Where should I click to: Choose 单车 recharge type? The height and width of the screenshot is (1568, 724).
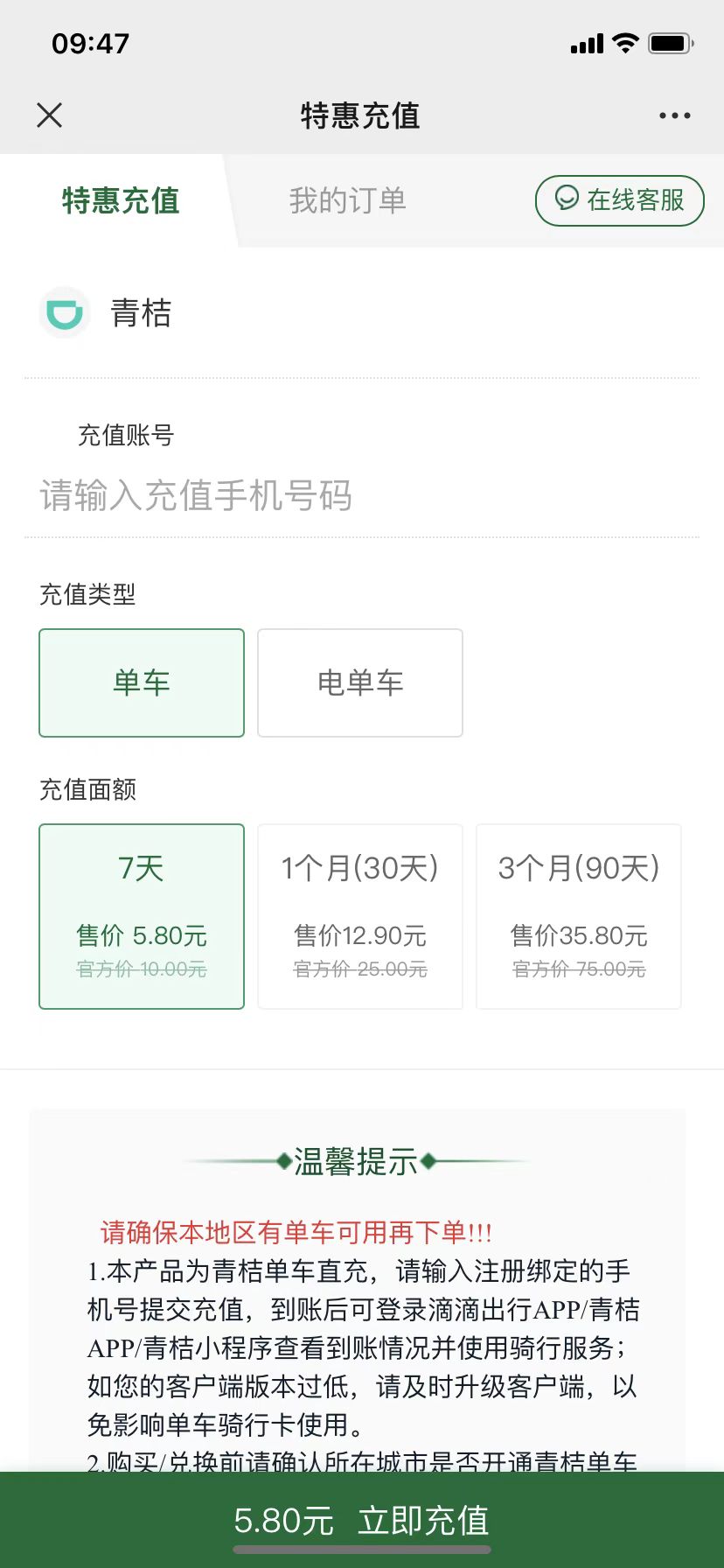pyautogui.click(x=142, y=682)
